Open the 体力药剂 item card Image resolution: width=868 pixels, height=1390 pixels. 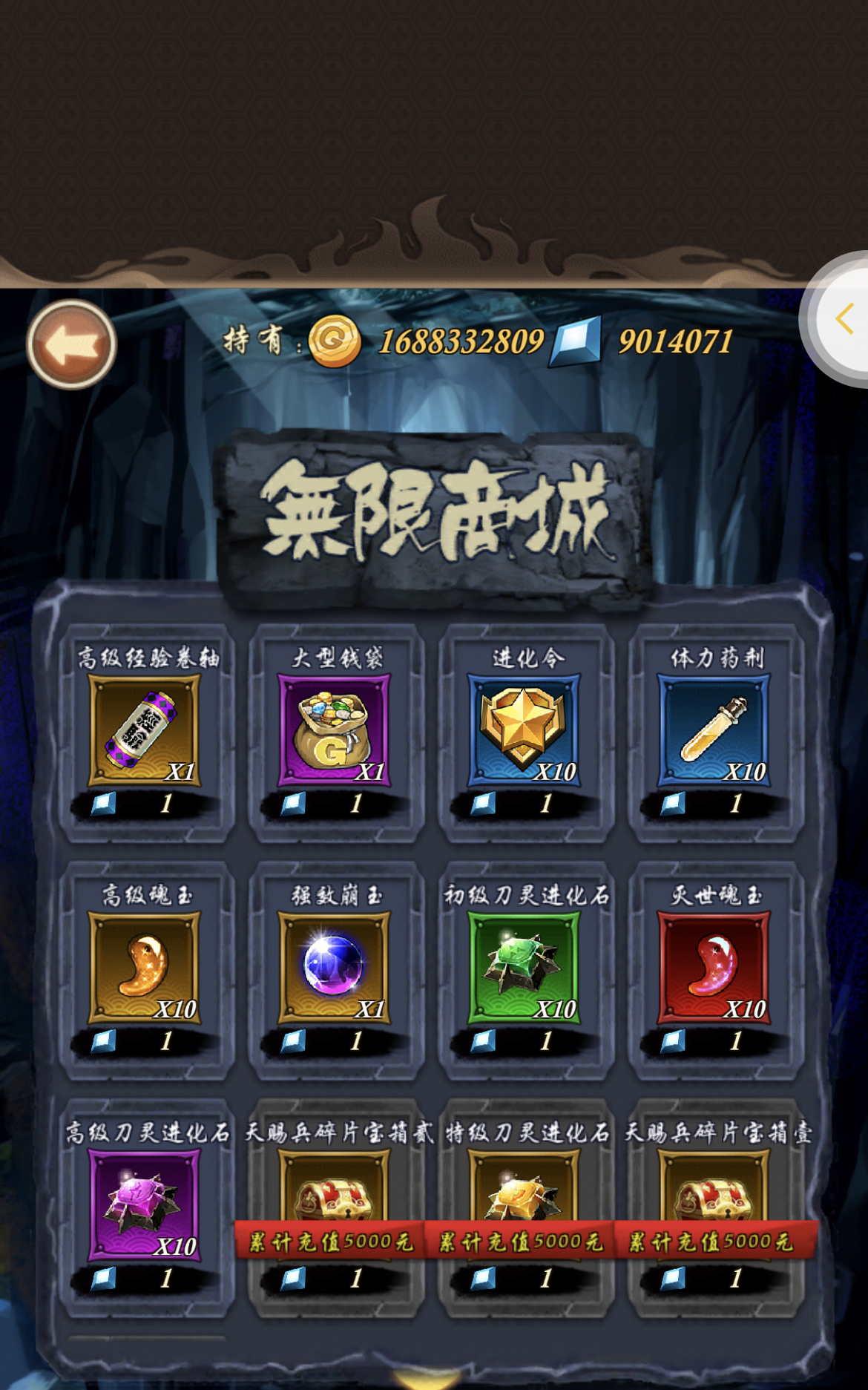[716, 733]
